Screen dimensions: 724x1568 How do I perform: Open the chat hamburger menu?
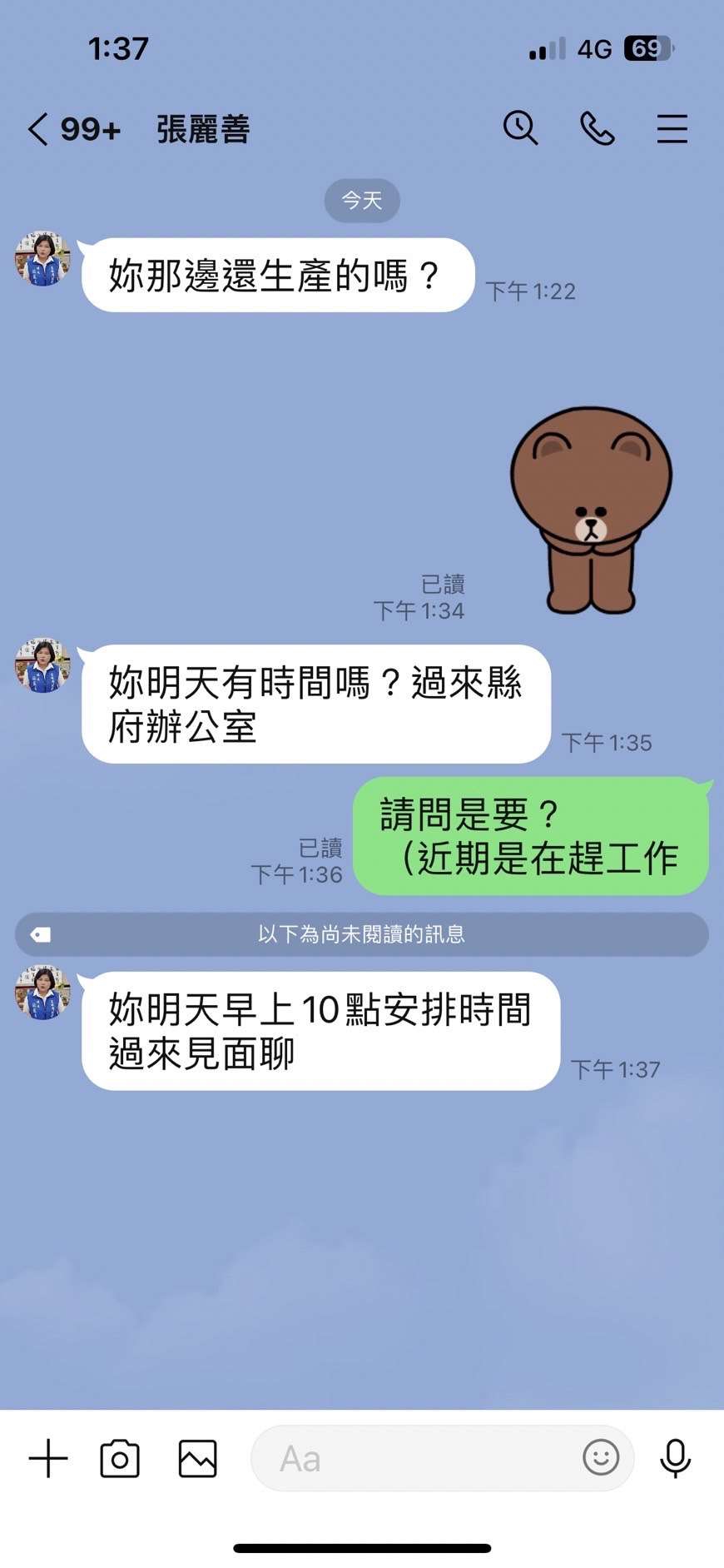[x=672, y=129]
